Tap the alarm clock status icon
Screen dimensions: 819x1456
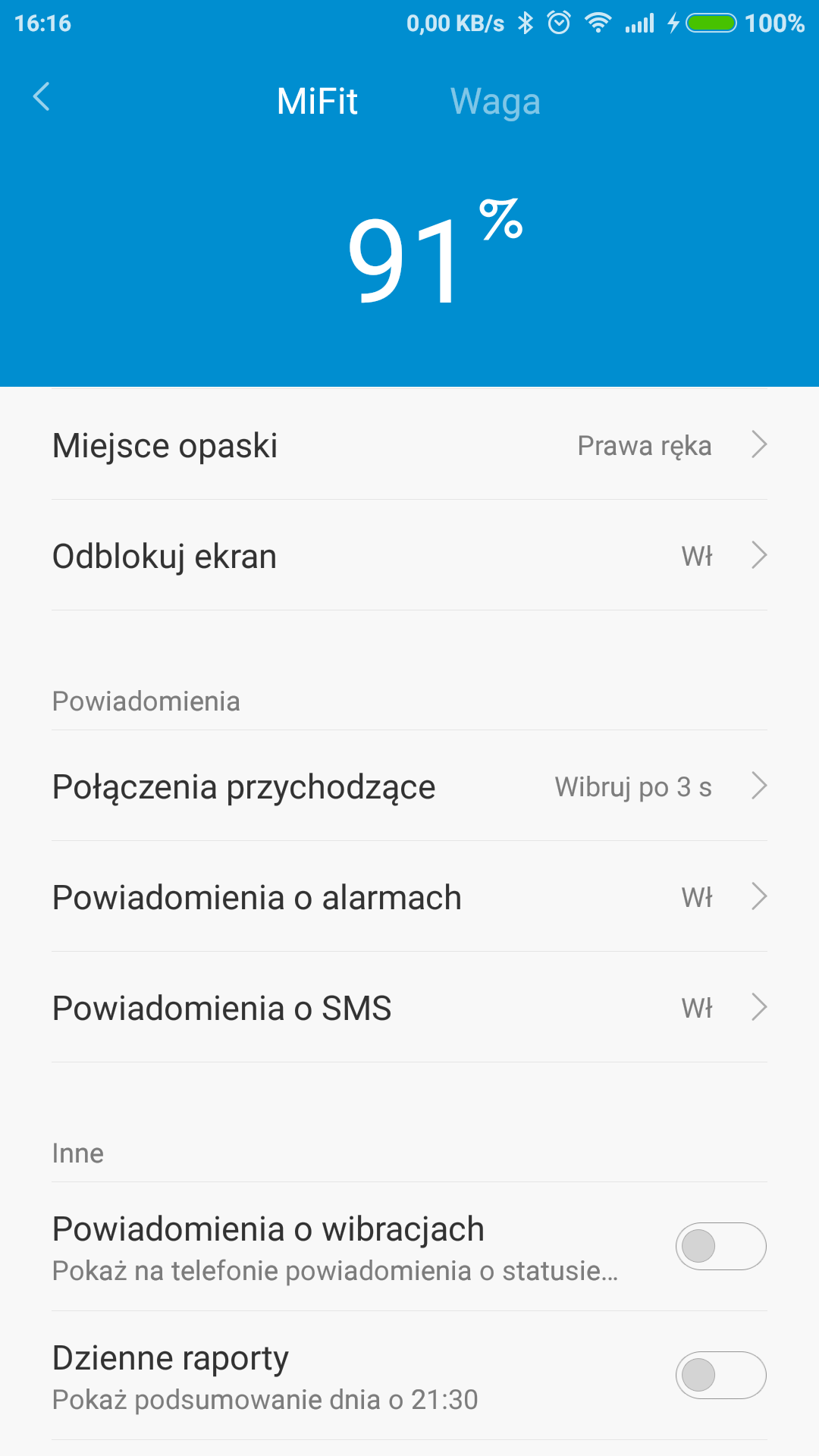pyautogui.click(x=559, y=22)
